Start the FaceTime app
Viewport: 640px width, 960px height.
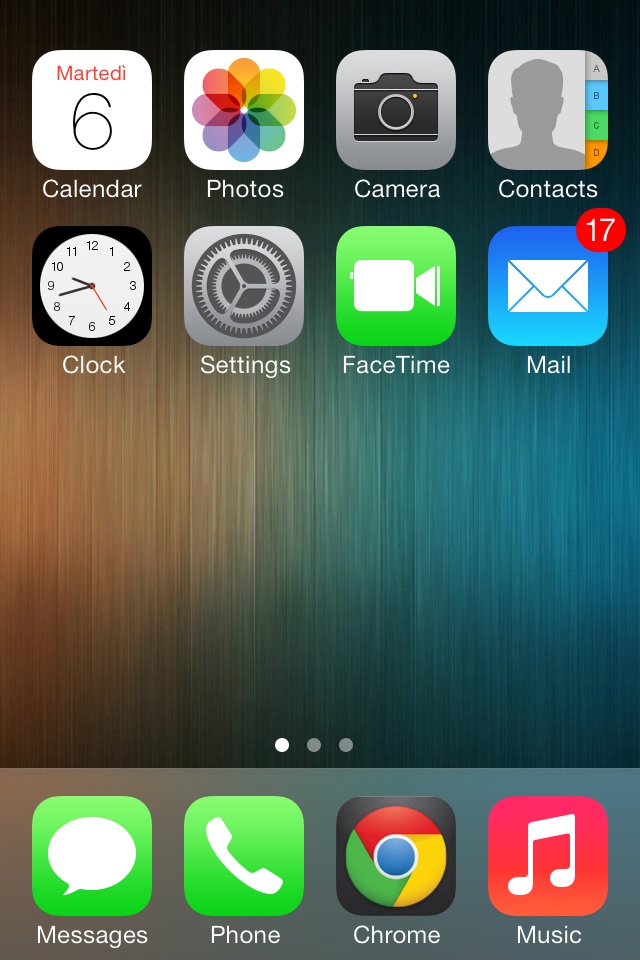(396, 286)
